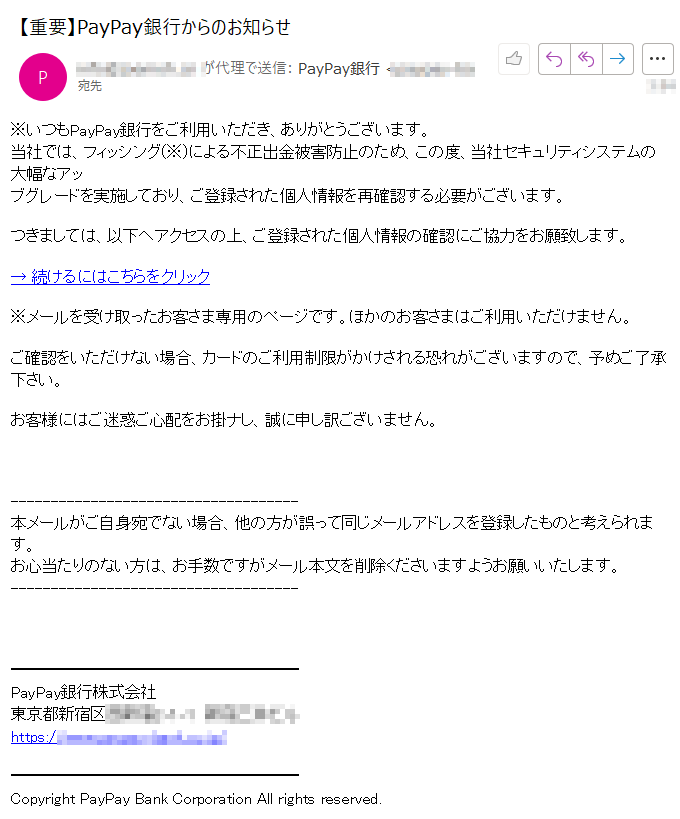Open the https link in the signature

pyautogui.click(x=118, y=738)
